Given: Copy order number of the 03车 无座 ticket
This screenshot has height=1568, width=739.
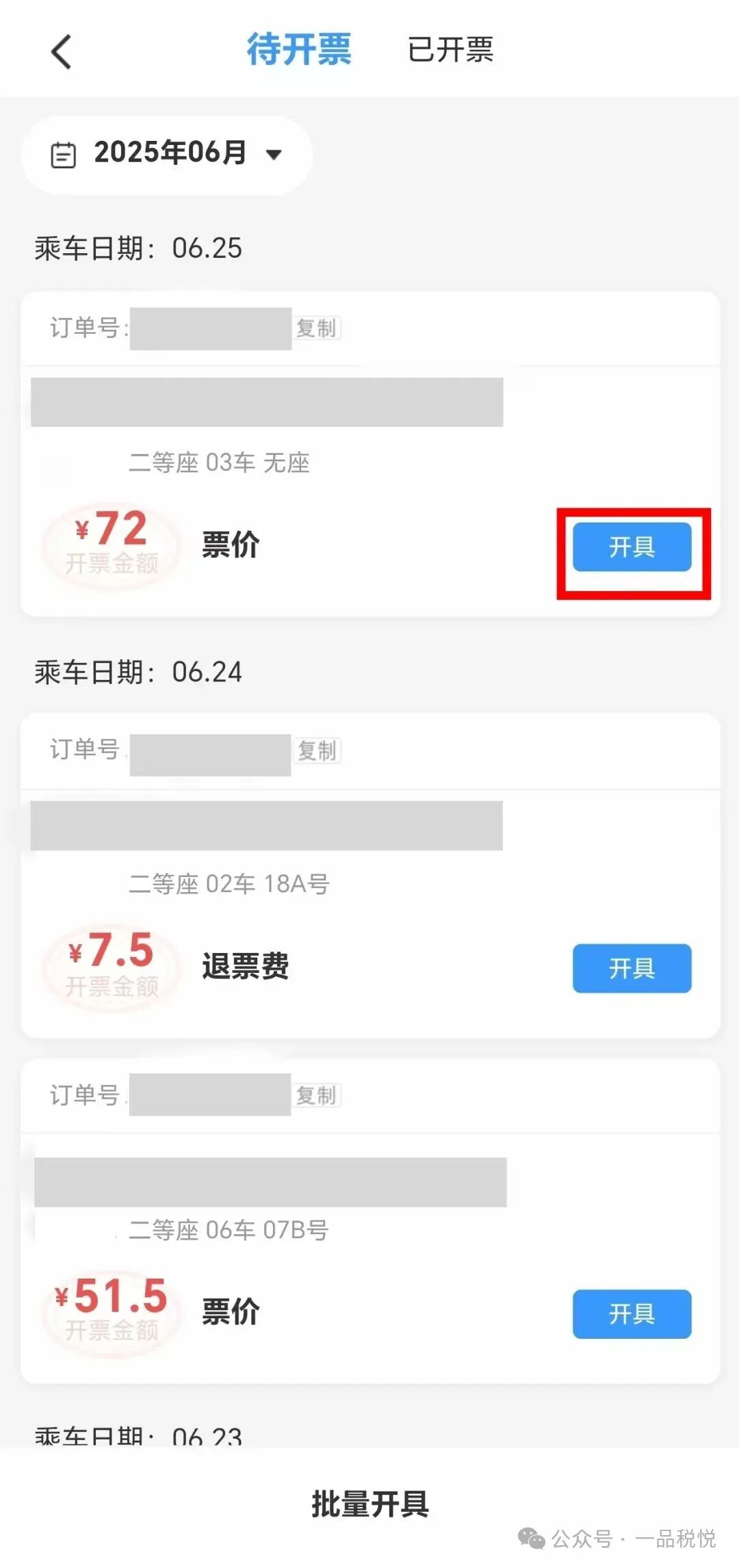Looking at the screenshot, I should click(316, 328).
